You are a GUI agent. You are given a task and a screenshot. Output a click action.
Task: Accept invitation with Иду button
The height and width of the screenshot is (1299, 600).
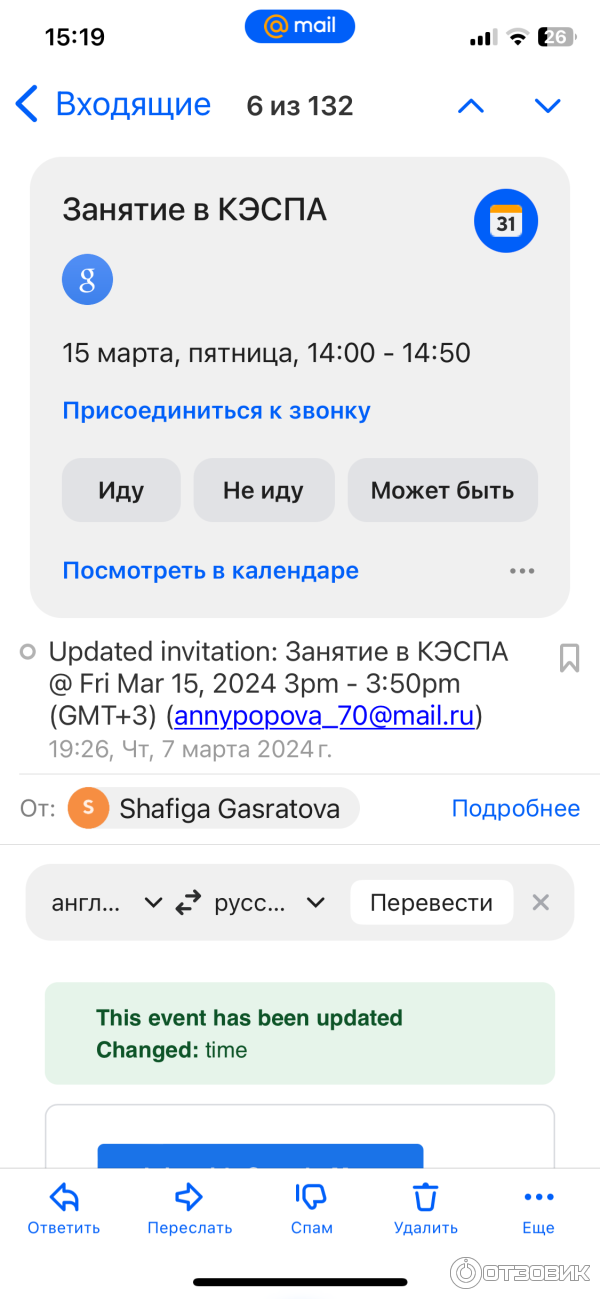[121, 490]
